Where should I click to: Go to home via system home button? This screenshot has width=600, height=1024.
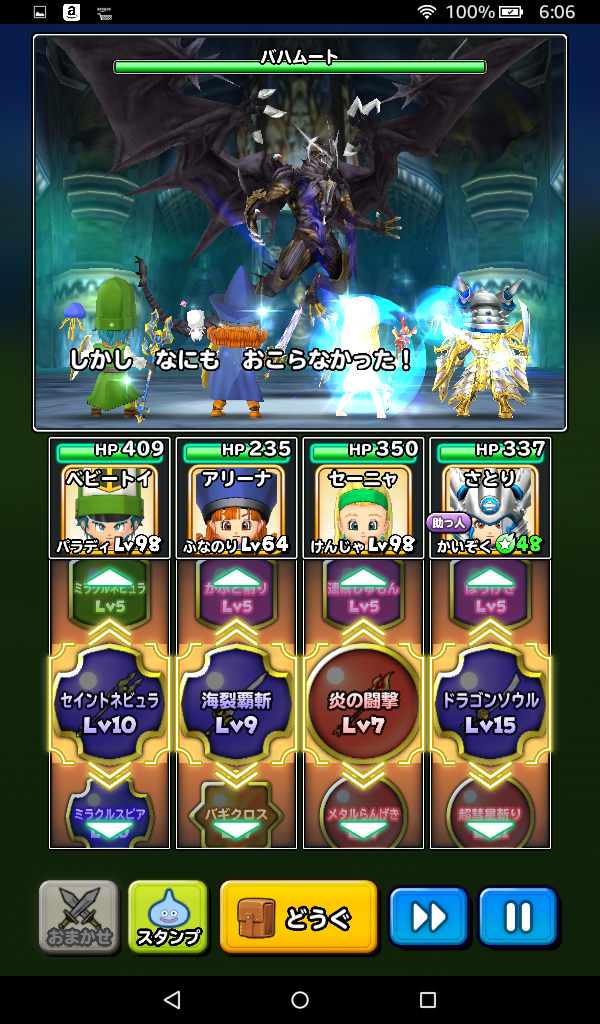pos(300,1000)
